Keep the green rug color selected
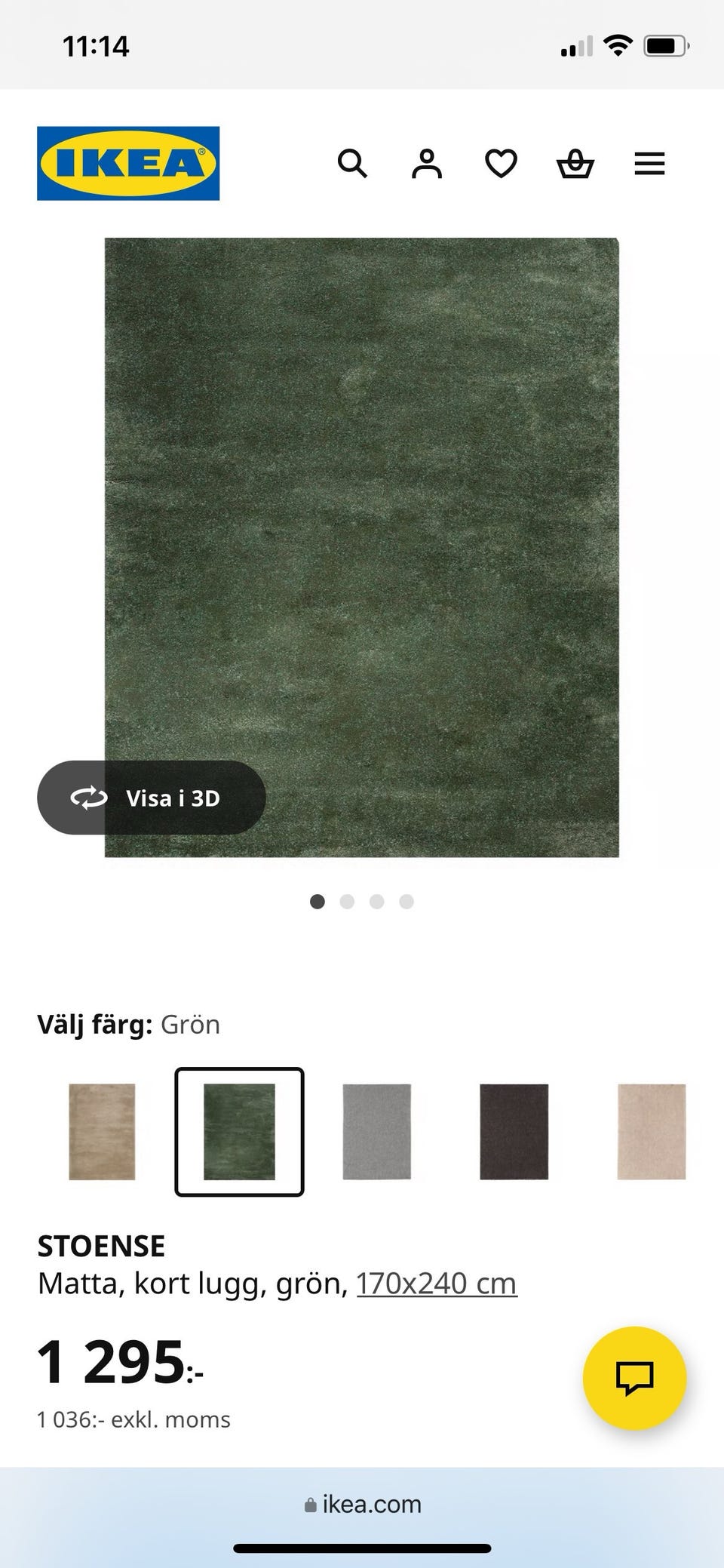Image resolution: width=724 pixels, height=1568 pixels. click(238, 1130)
